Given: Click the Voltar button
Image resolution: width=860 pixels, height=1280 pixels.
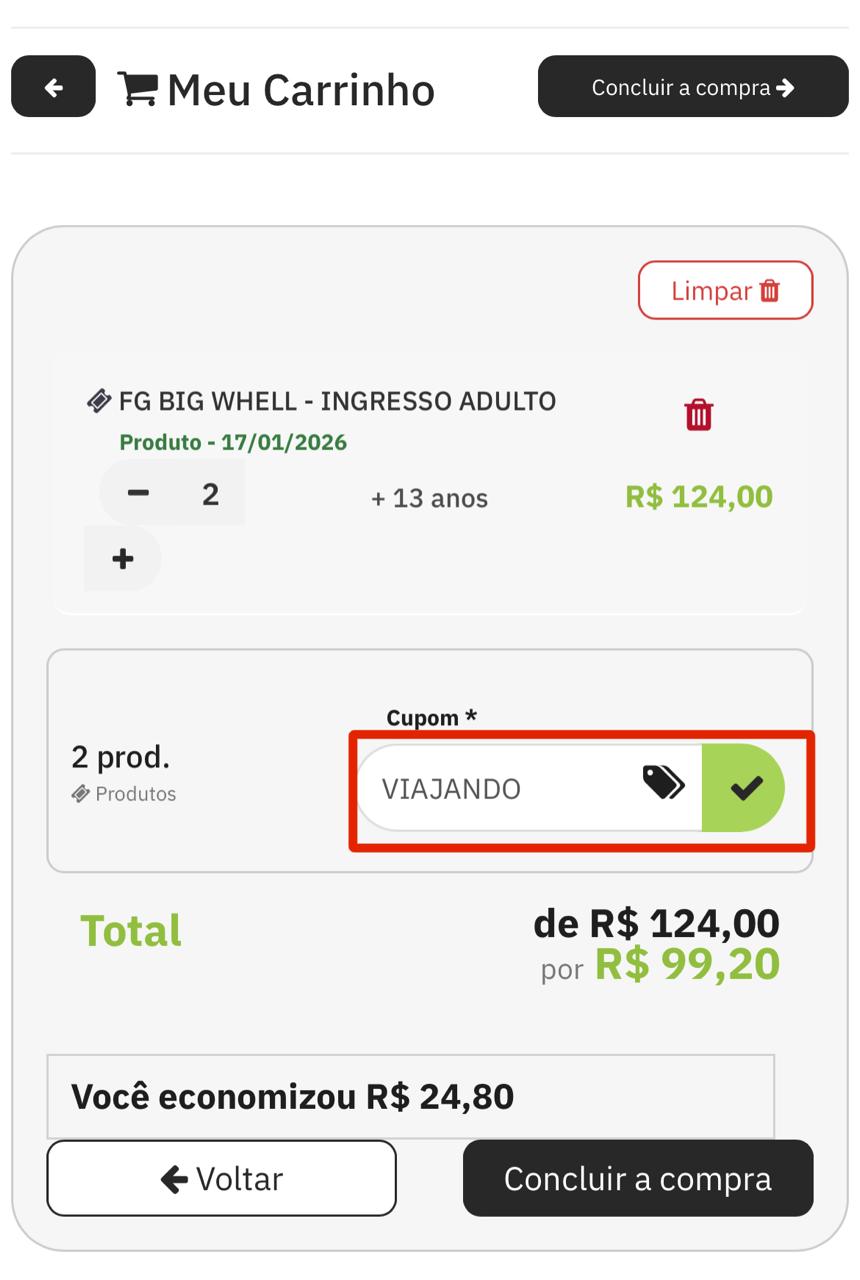Looking at the screenshot, I should click(x=221, y=1178).
